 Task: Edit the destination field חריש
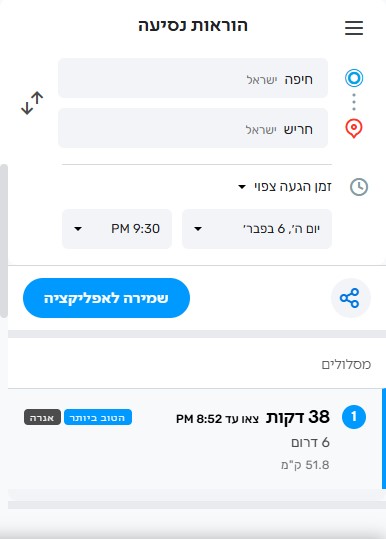click(x=193, y=128)
